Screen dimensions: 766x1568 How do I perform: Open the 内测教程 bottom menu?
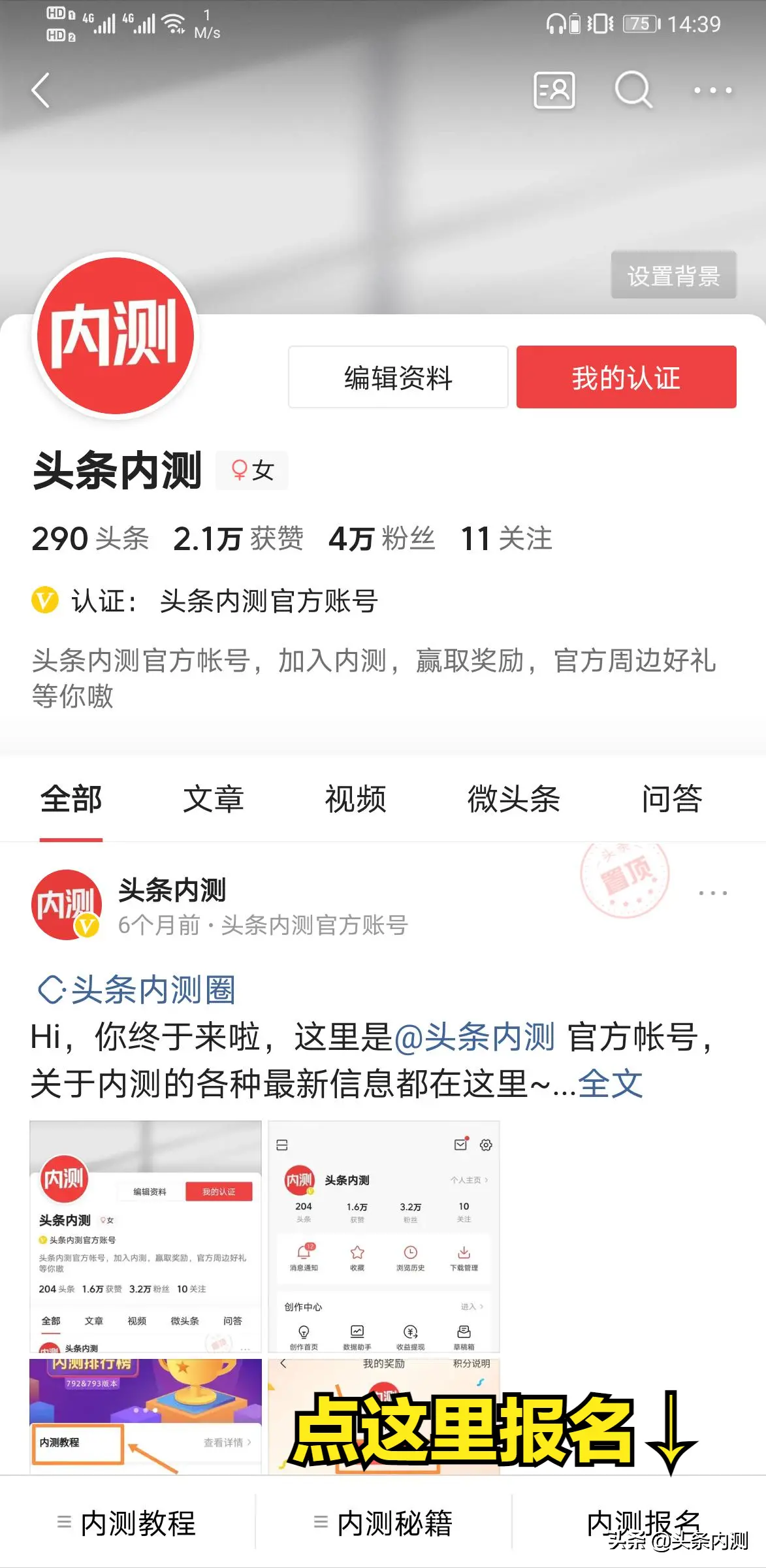coord(127,1524)
